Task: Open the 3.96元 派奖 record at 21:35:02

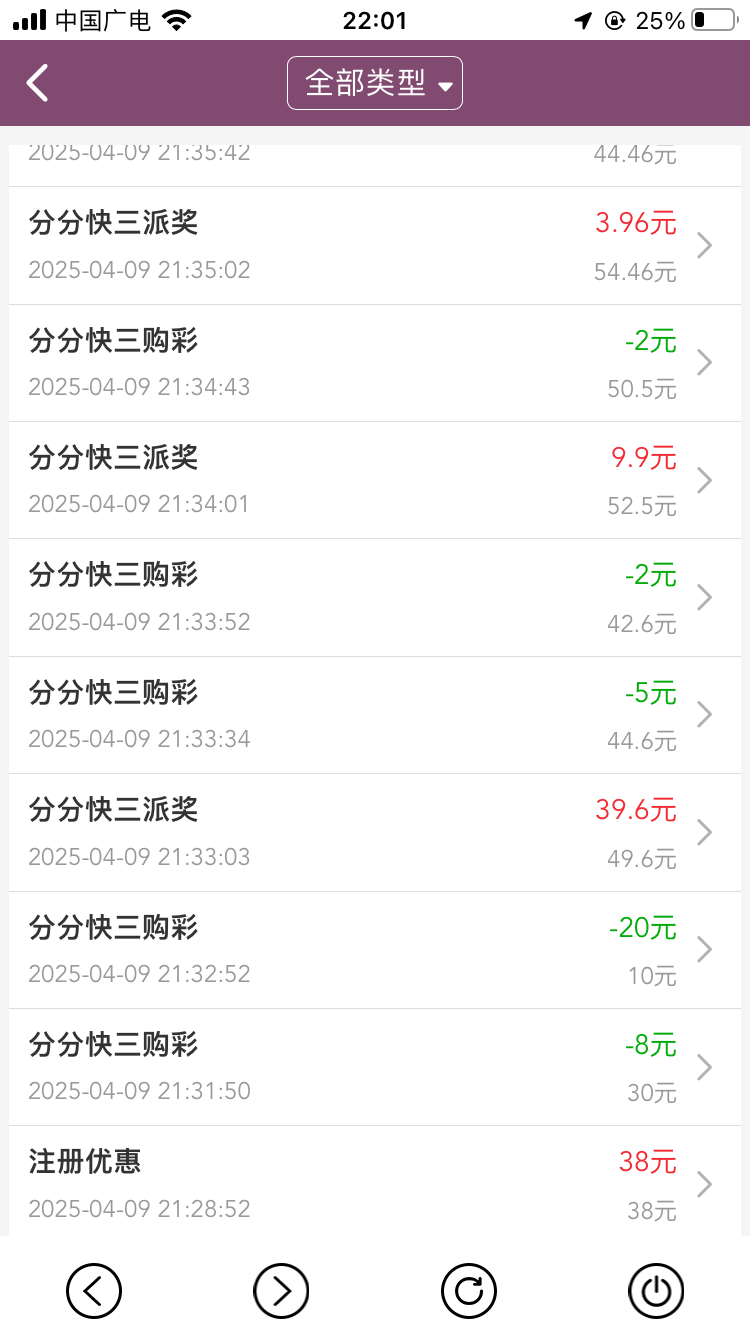Action: (374, 246)
